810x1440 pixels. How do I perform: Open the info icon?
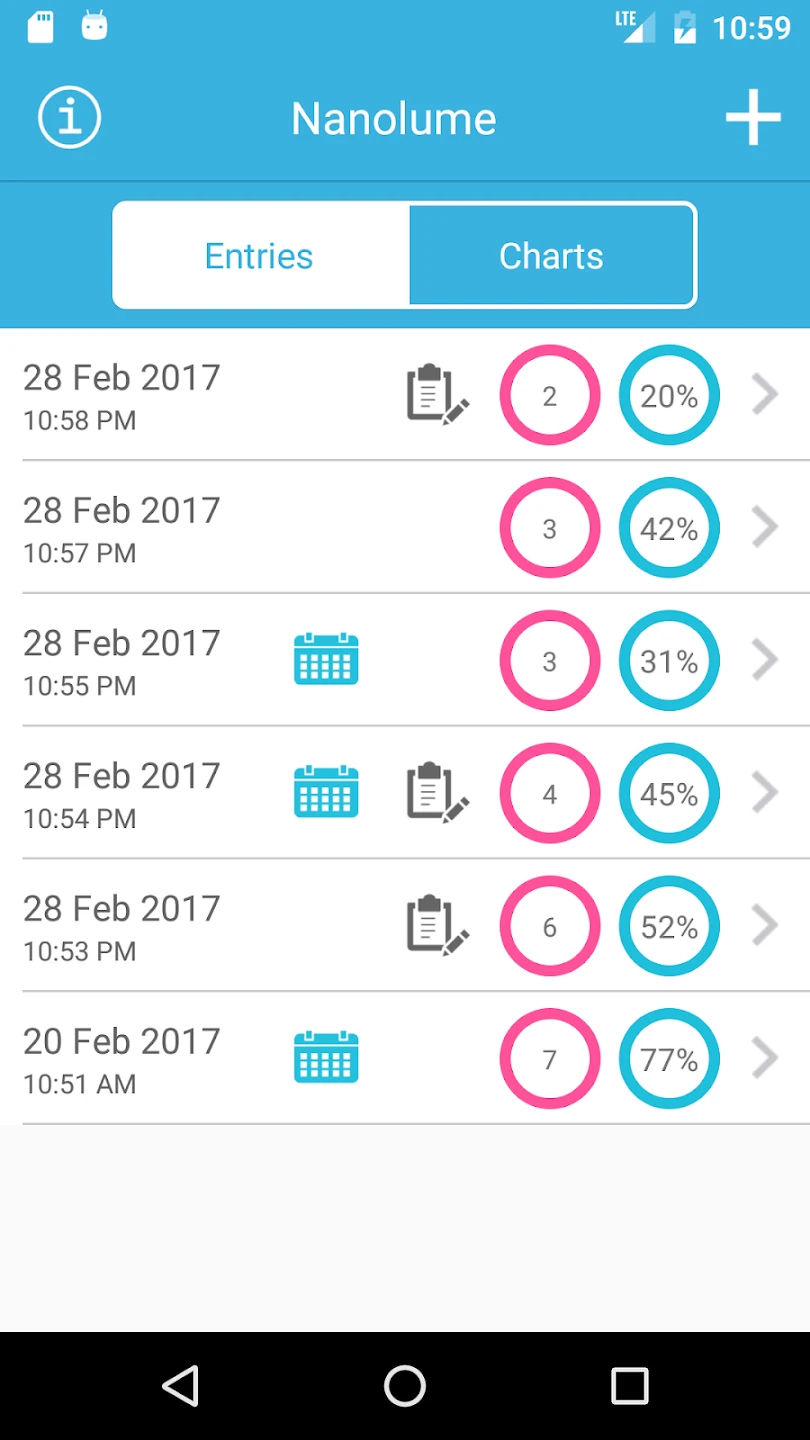(70, 118)
